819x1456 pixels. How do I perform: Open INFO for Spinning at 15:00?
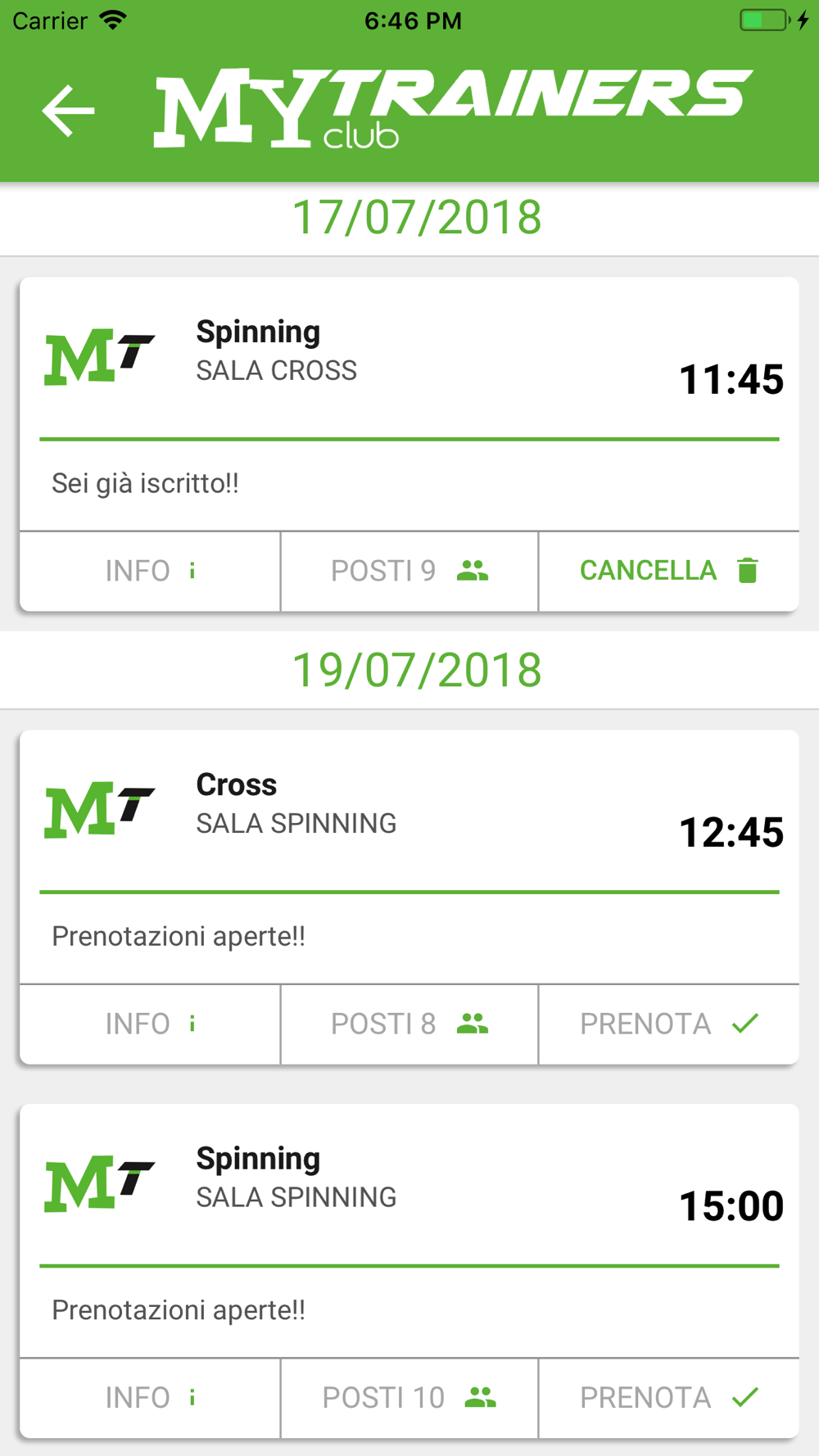coord(150,1397)
